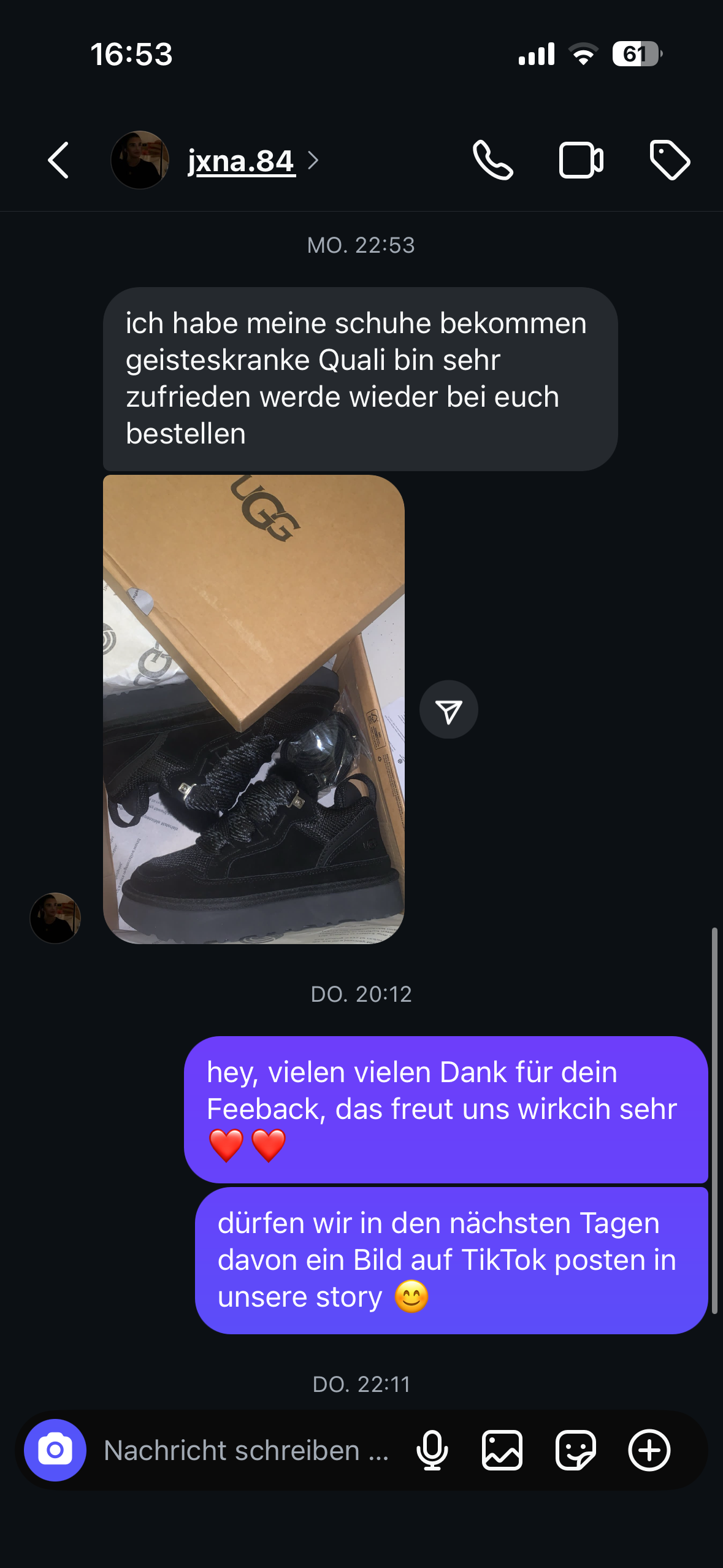Record a voice message with the microphone

432,1451
